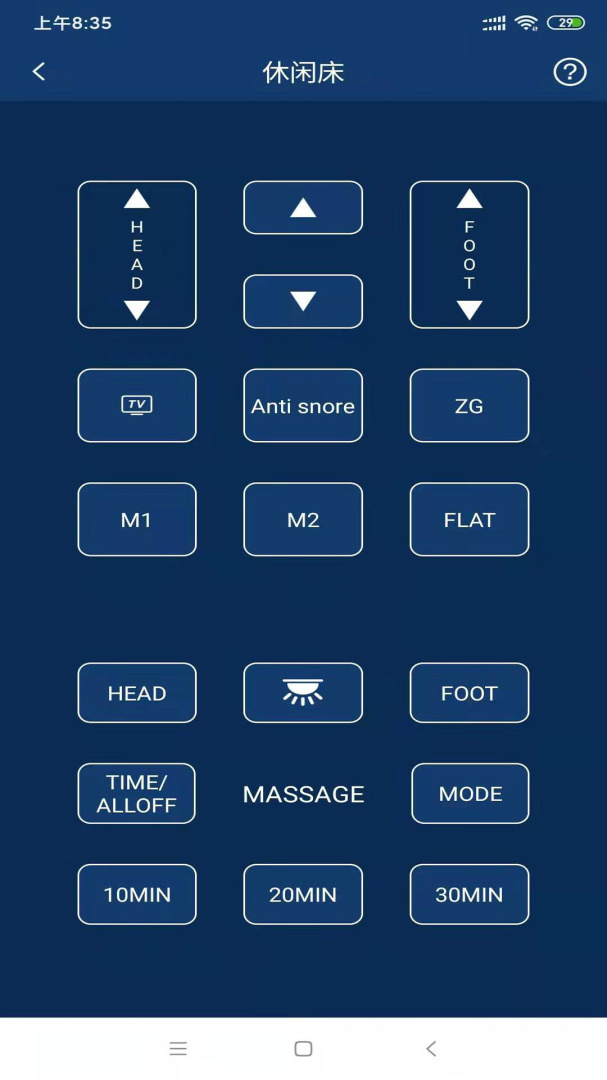Choose the 20MIN massage timer

303,894
